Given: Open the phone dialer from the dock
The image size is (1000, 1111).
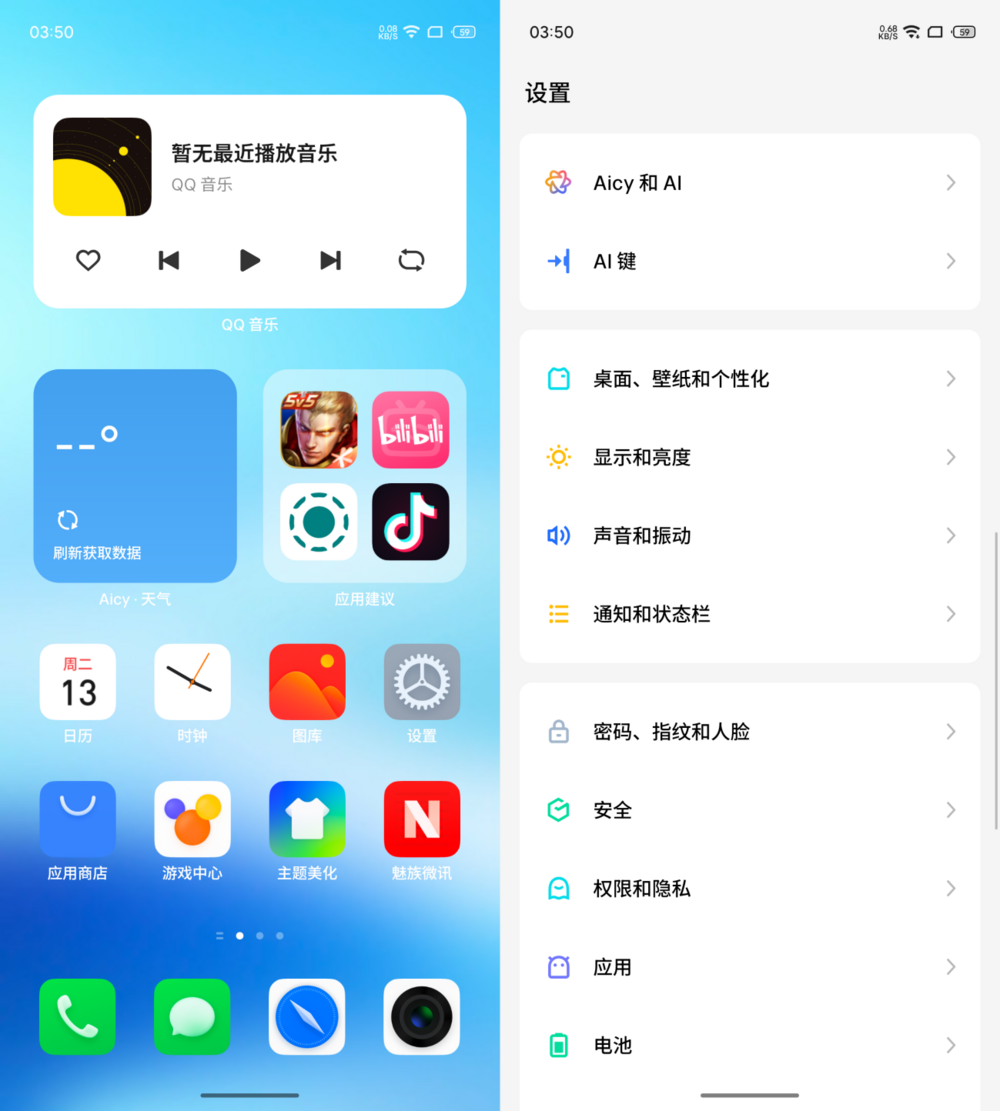Looking at the screenshot, I should pyautogui.click(x=77, y=1016).
